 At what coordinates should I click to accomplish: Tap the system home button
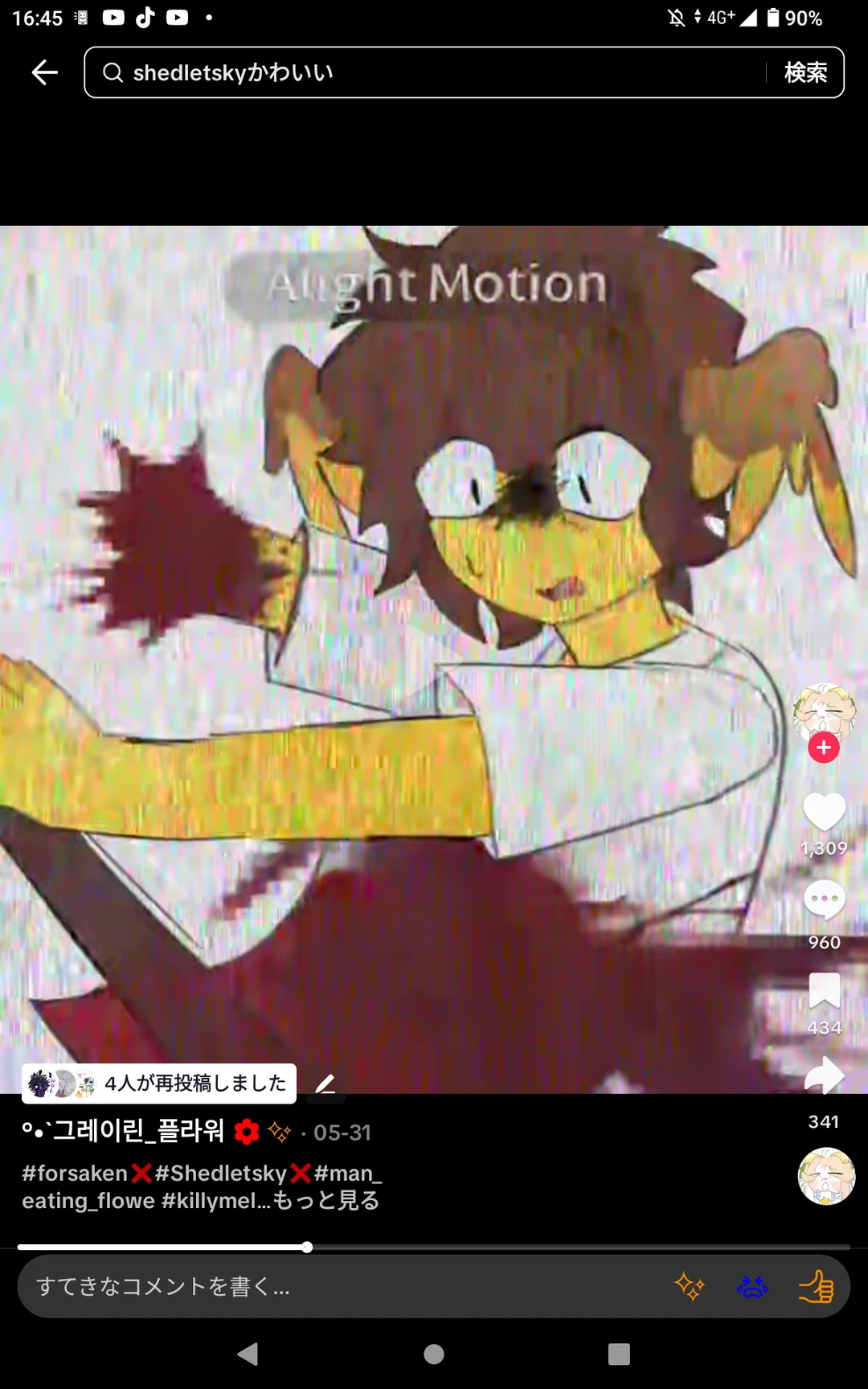434,1354
